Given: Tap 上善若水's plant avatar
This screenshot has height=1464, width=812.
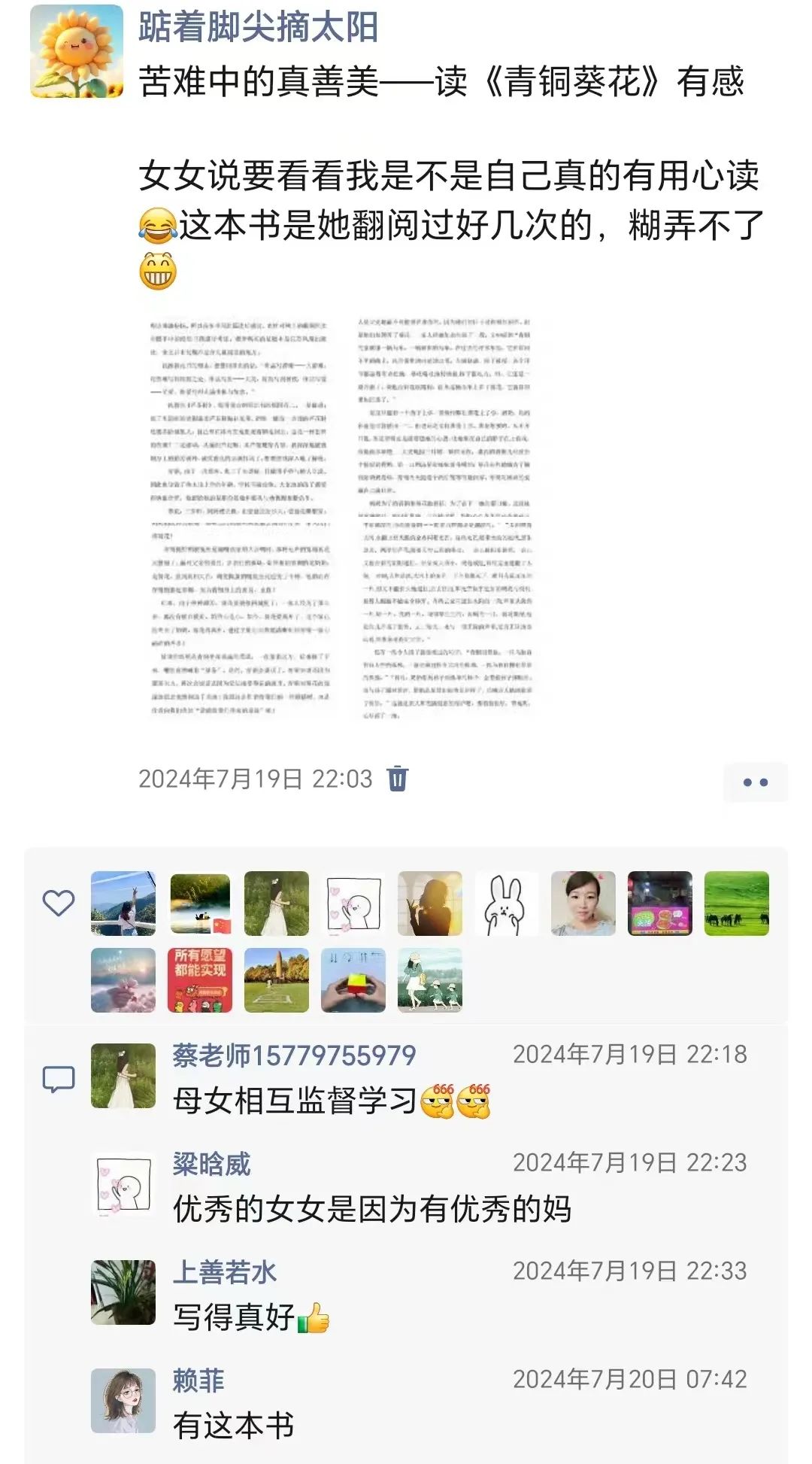Looking at the screenshot, I should pos(123,1292).
